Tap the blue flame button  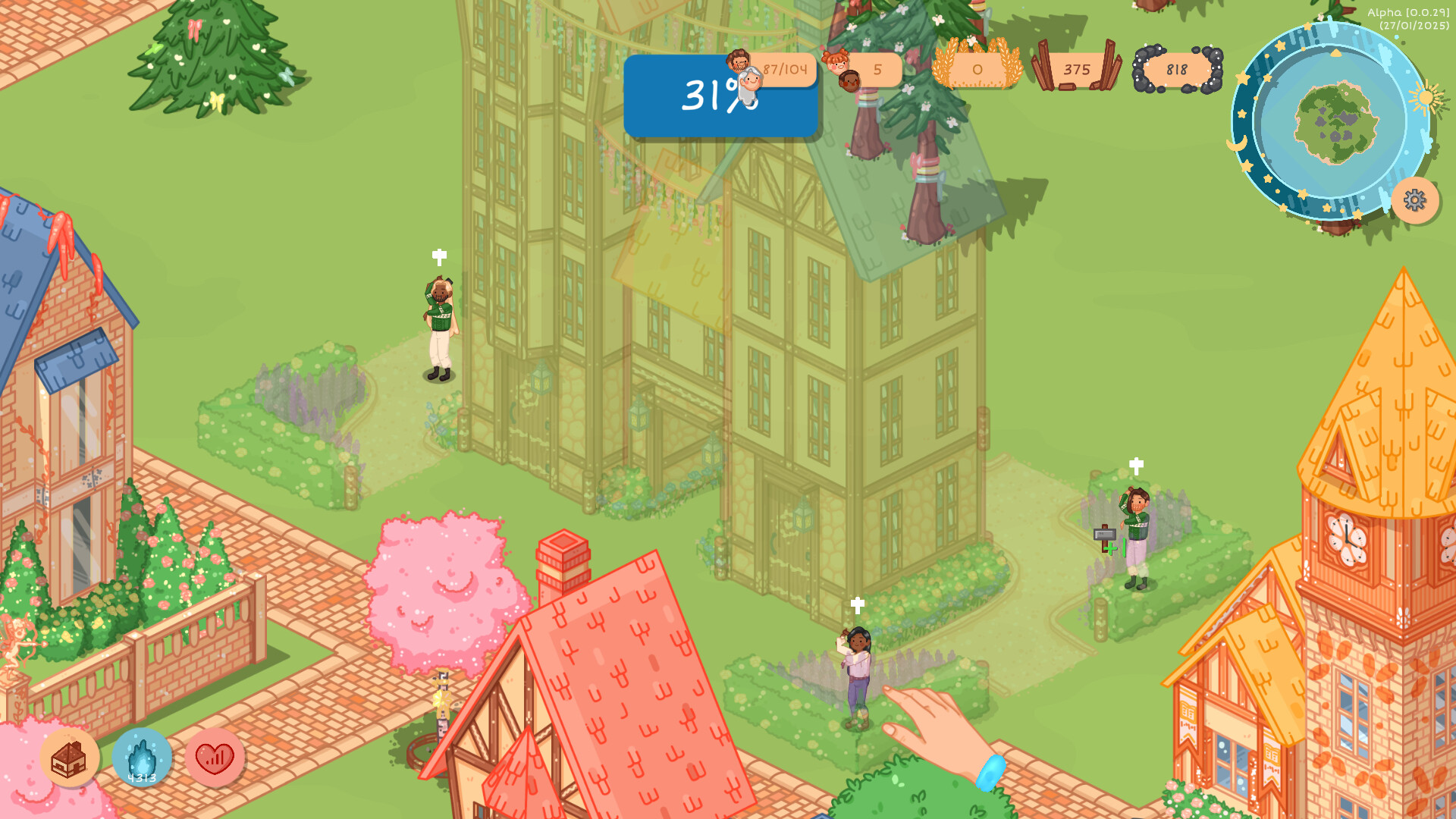coord(142,758)
